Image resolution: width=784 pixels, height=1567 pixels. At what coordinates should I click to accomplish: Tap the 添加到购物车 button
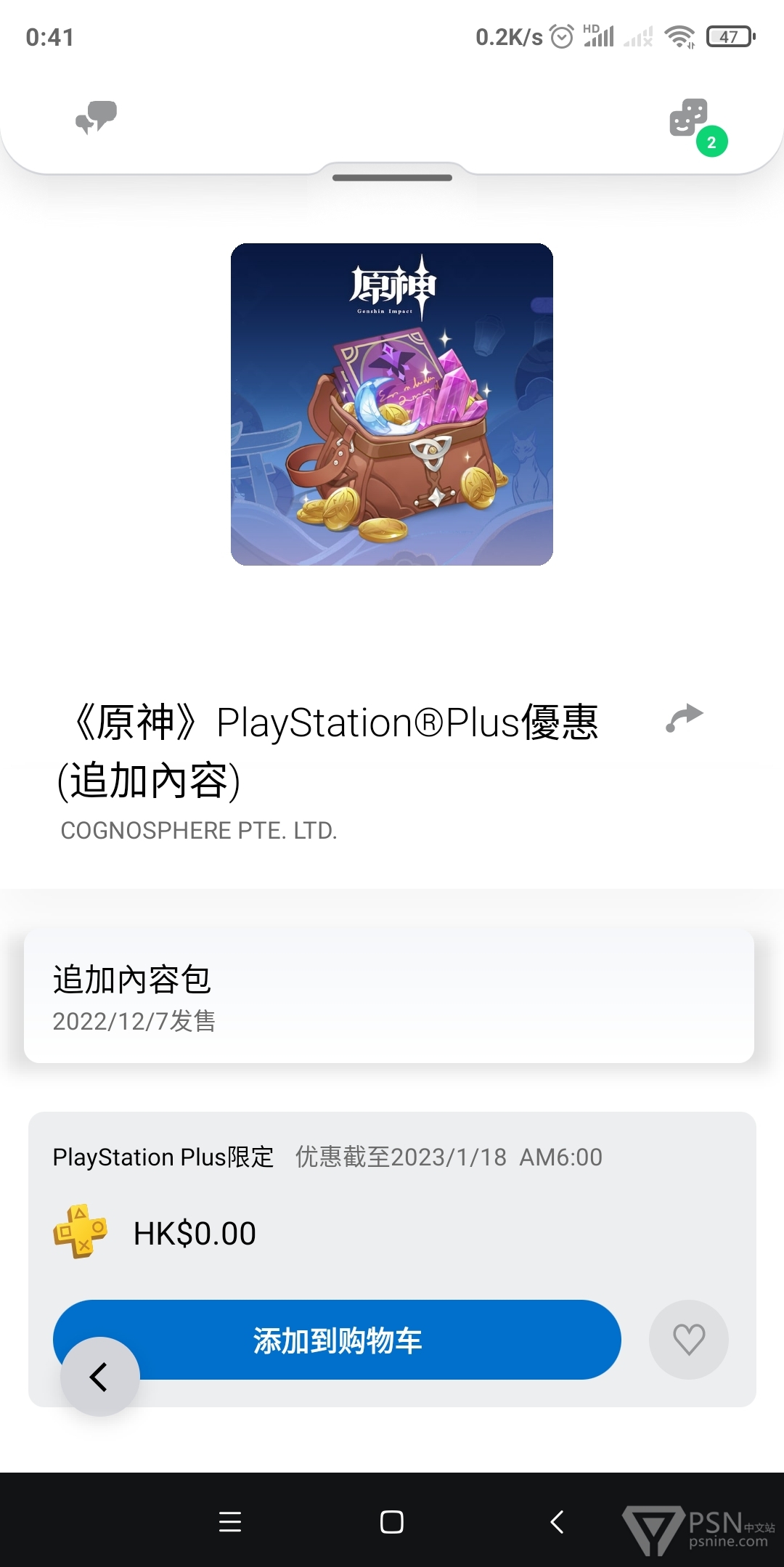click(337, 1340)
